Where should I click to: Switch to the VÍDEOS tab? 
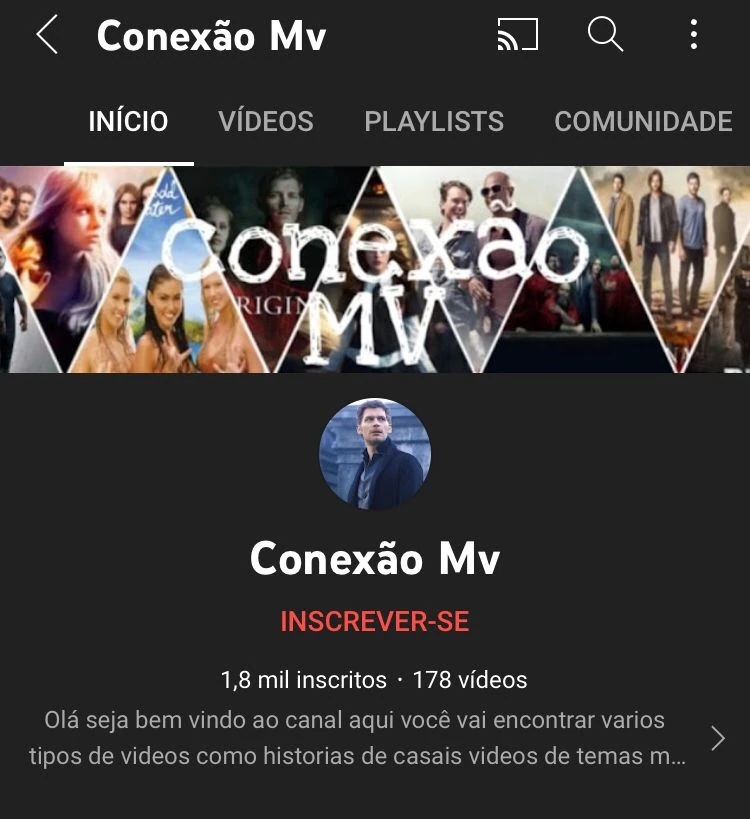pyautogui.click(x=266, y=122)
